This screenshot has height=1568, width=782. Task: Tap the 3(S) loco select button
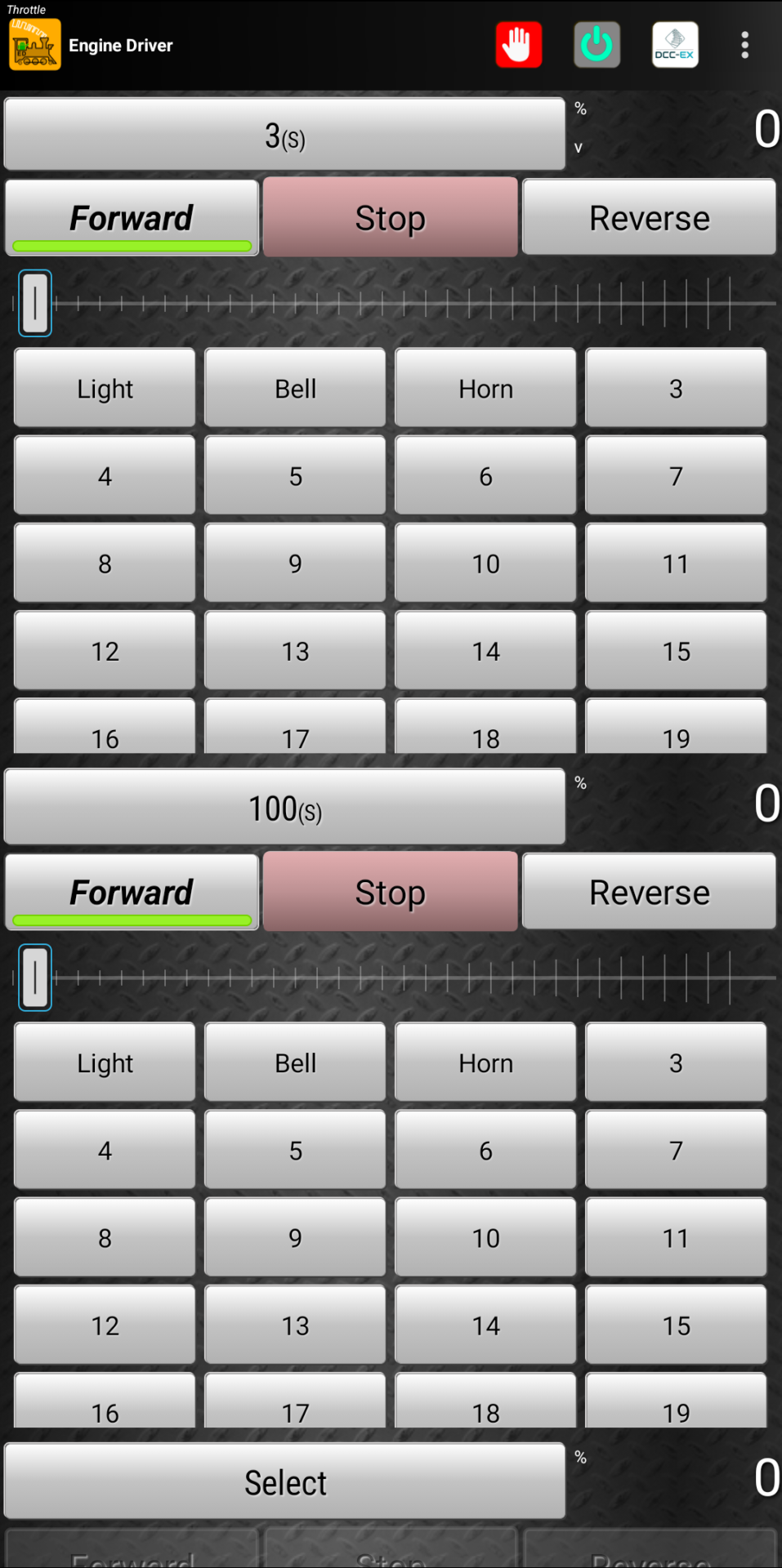(284, 135)
